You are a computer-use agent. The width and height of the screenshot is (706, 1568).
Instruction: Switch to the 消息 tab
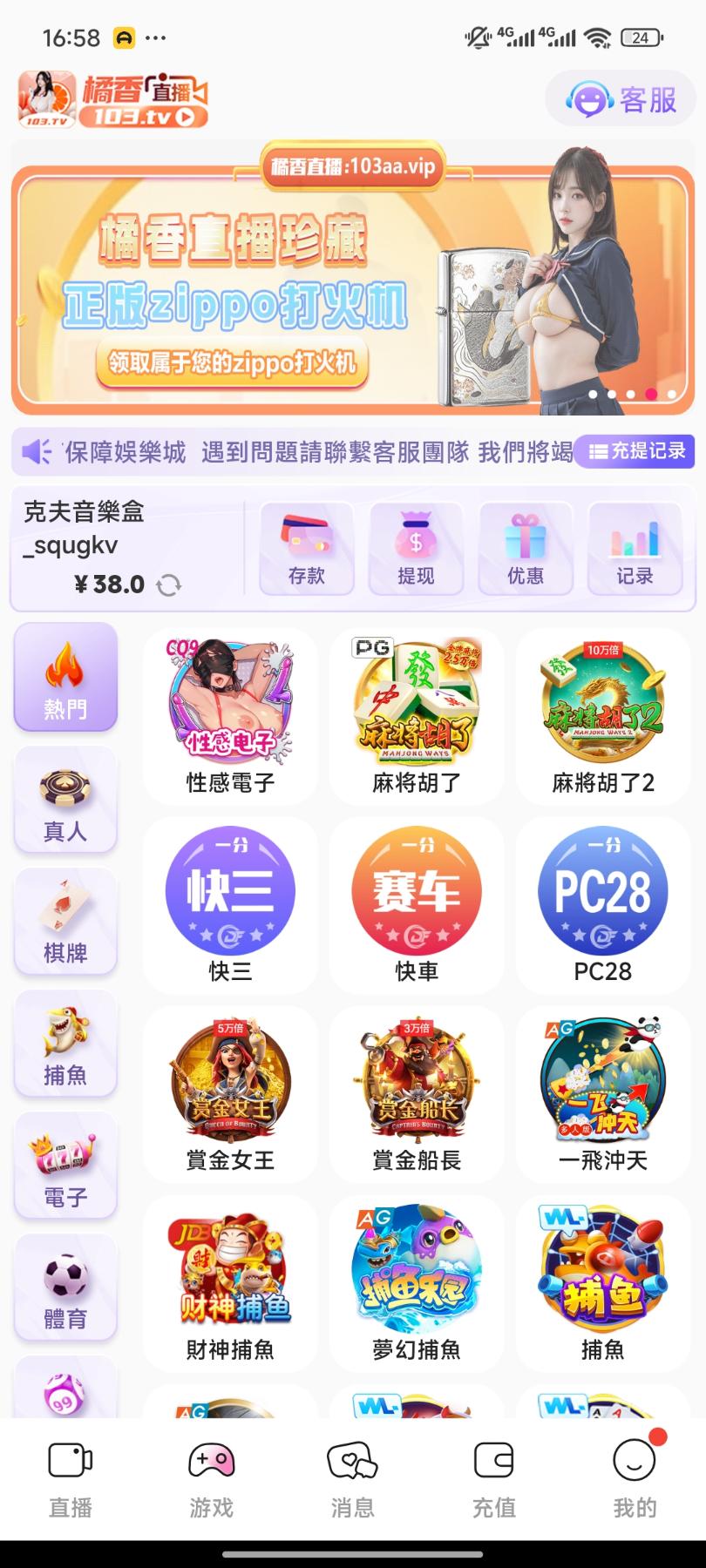tap(353, 1479)
